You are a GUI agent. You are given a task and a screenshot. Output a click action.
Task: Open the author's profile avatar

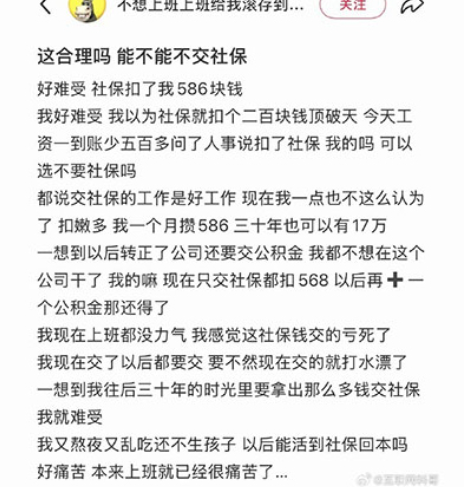point(87,9)
